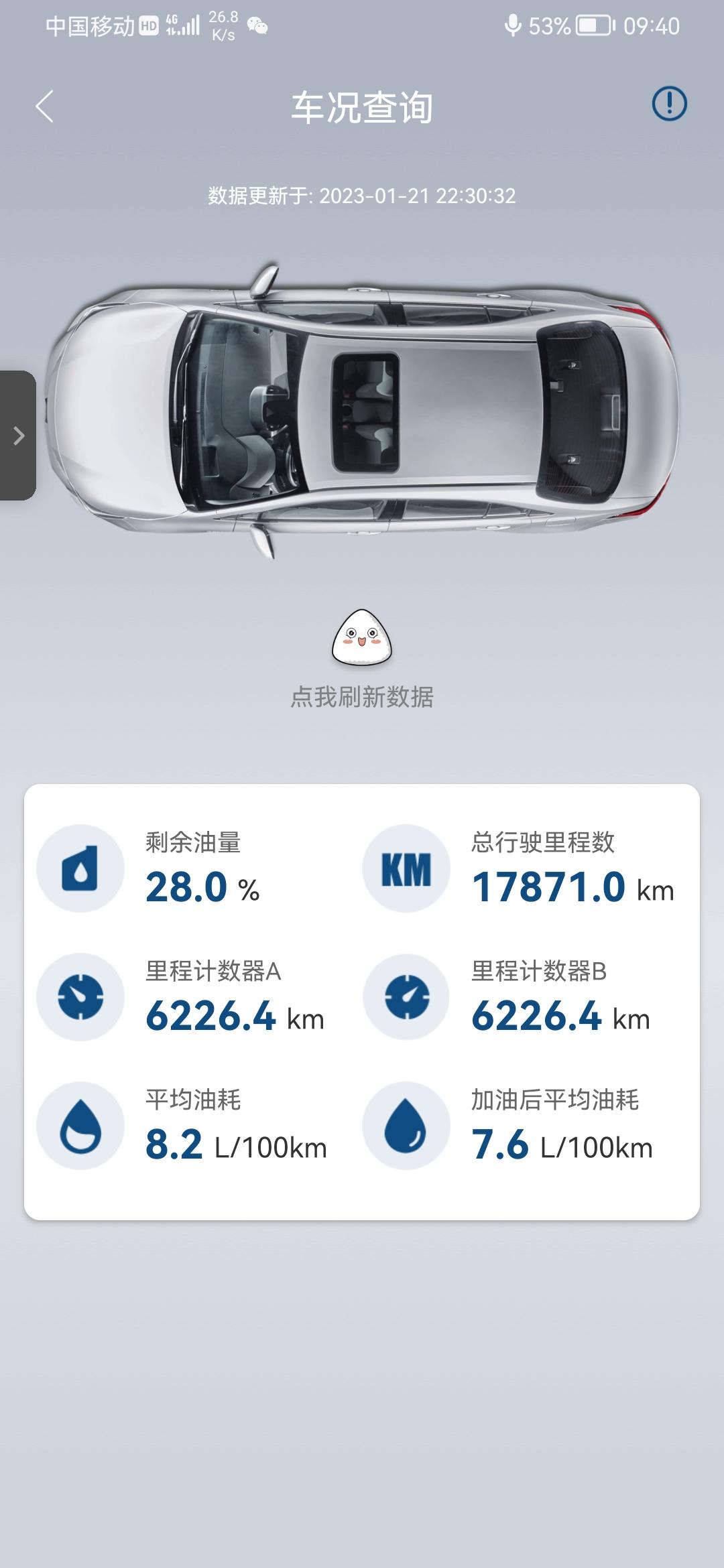Tap the rice ball mascot to refresh data
724x1568 pixels.
[x=362, y=638]
